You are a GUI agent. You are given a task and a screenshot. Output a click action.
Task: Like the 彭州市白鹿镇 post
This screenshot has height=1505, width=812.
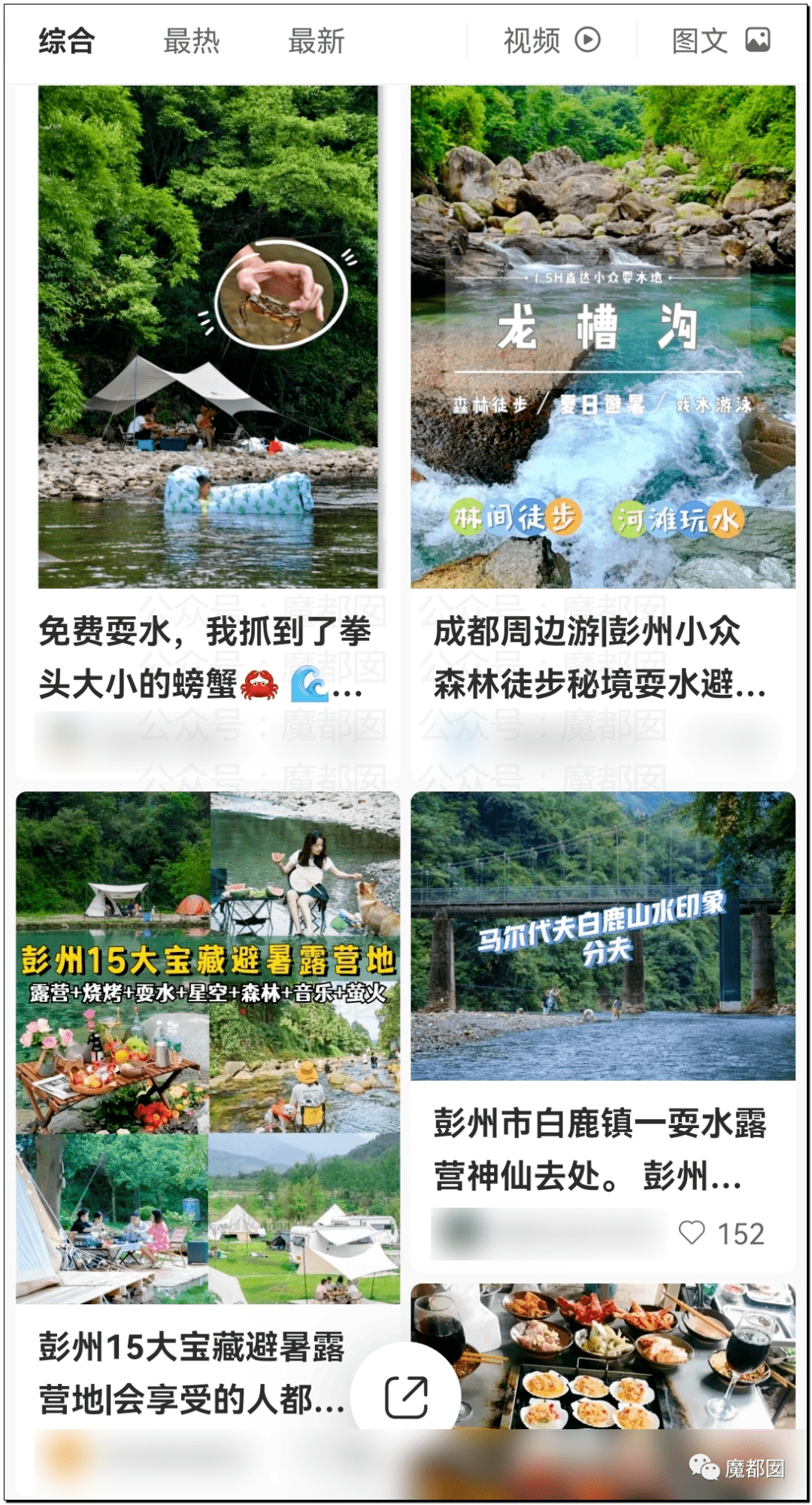point(692,1233)
